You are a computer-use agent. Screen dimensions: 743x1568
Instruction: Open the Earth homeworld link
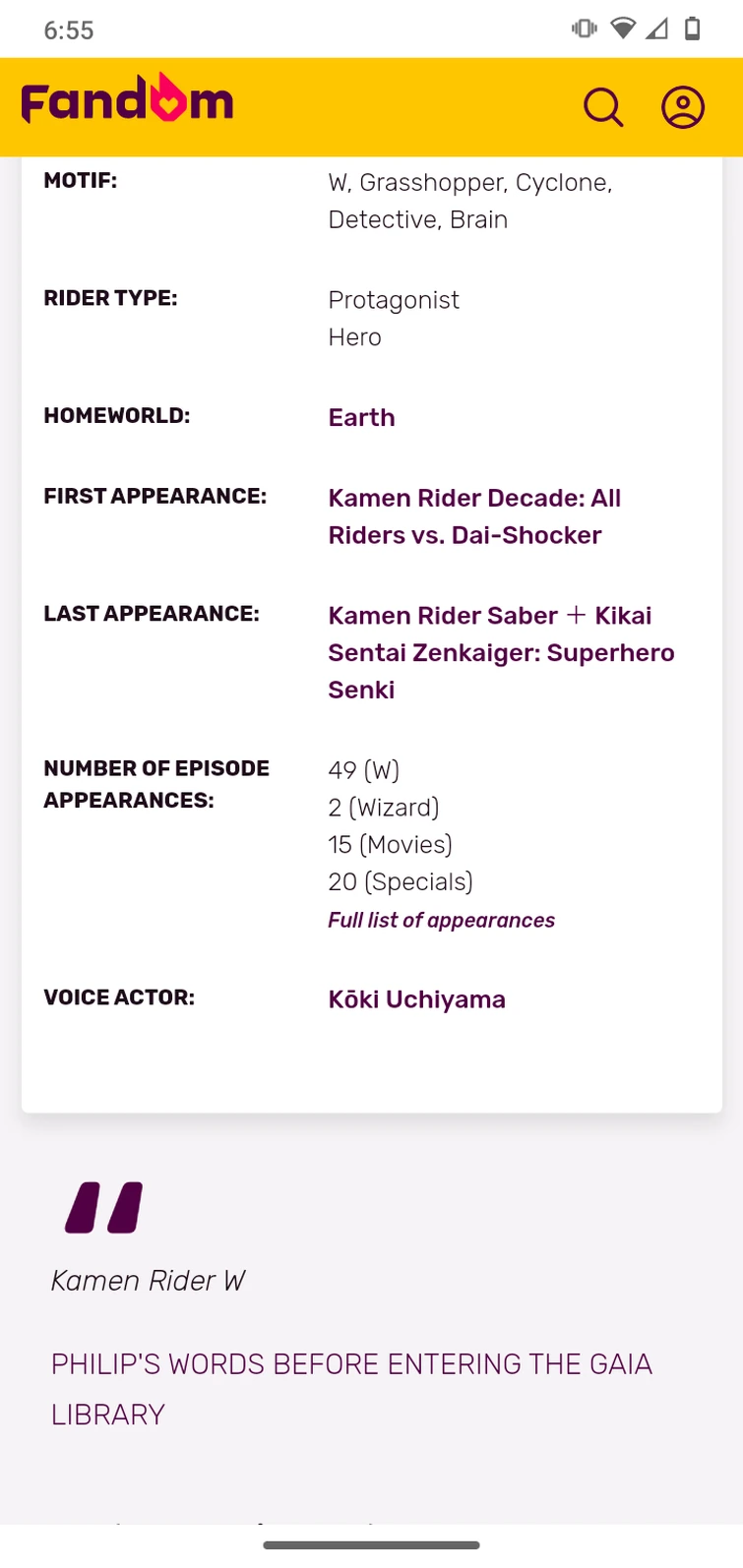point(360,417)
